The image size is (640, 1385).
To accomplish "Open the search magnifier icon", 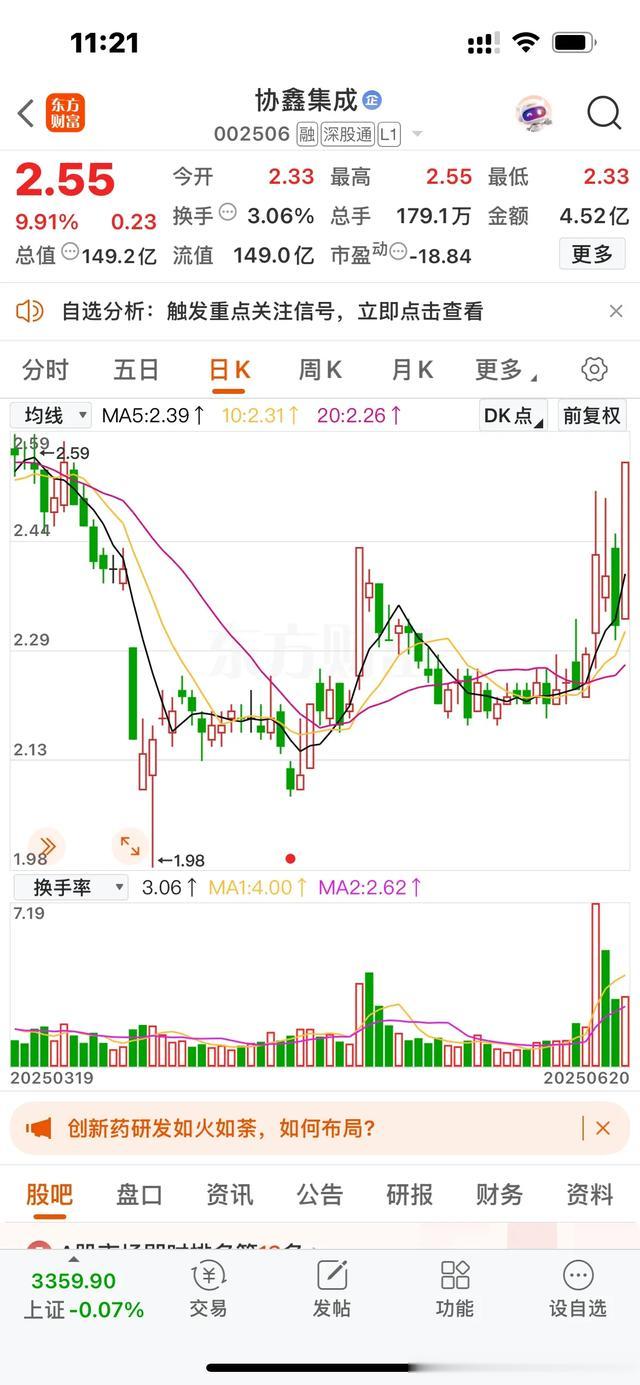I will tap(604, 114).
